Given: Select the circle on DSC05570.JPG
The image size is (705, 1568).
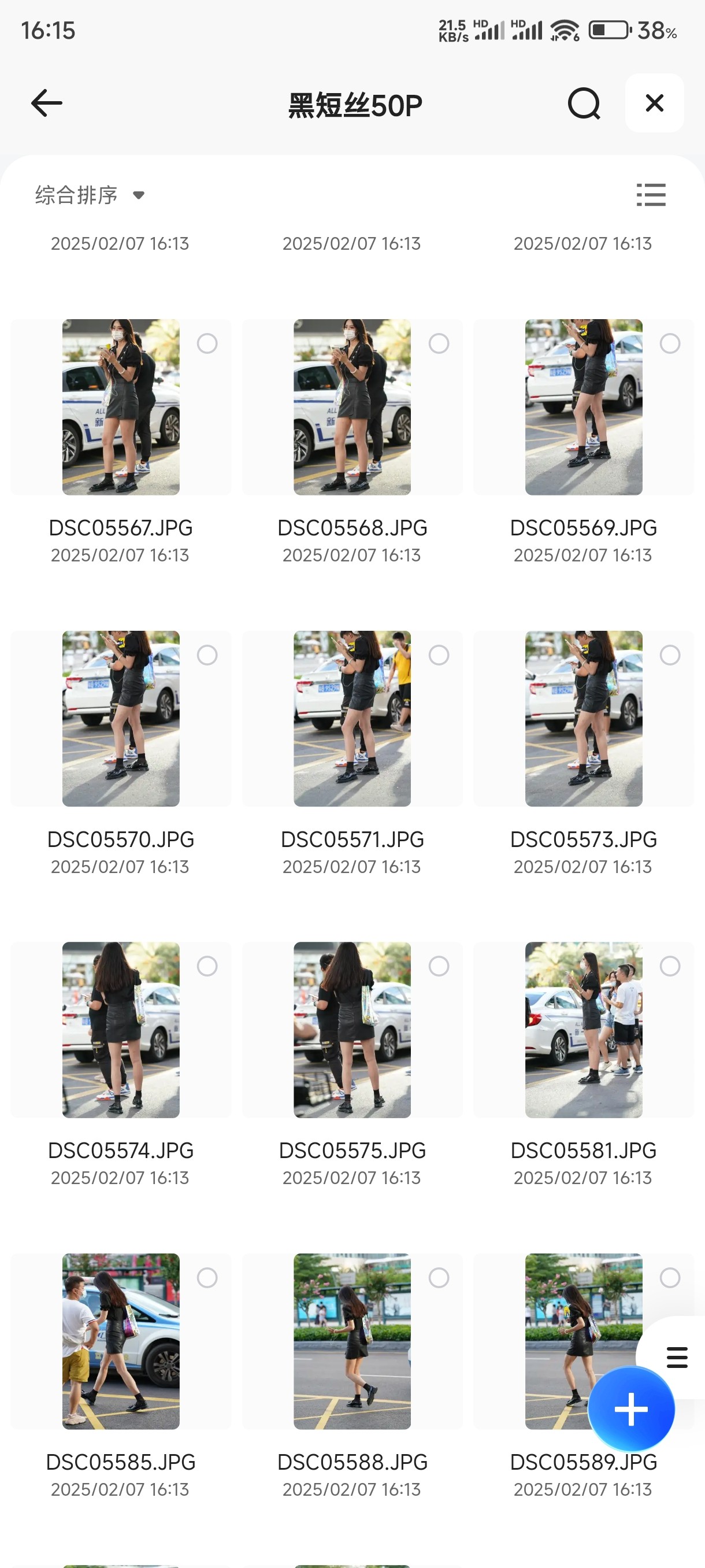Looking at the screenshot, I should (207, 656).
